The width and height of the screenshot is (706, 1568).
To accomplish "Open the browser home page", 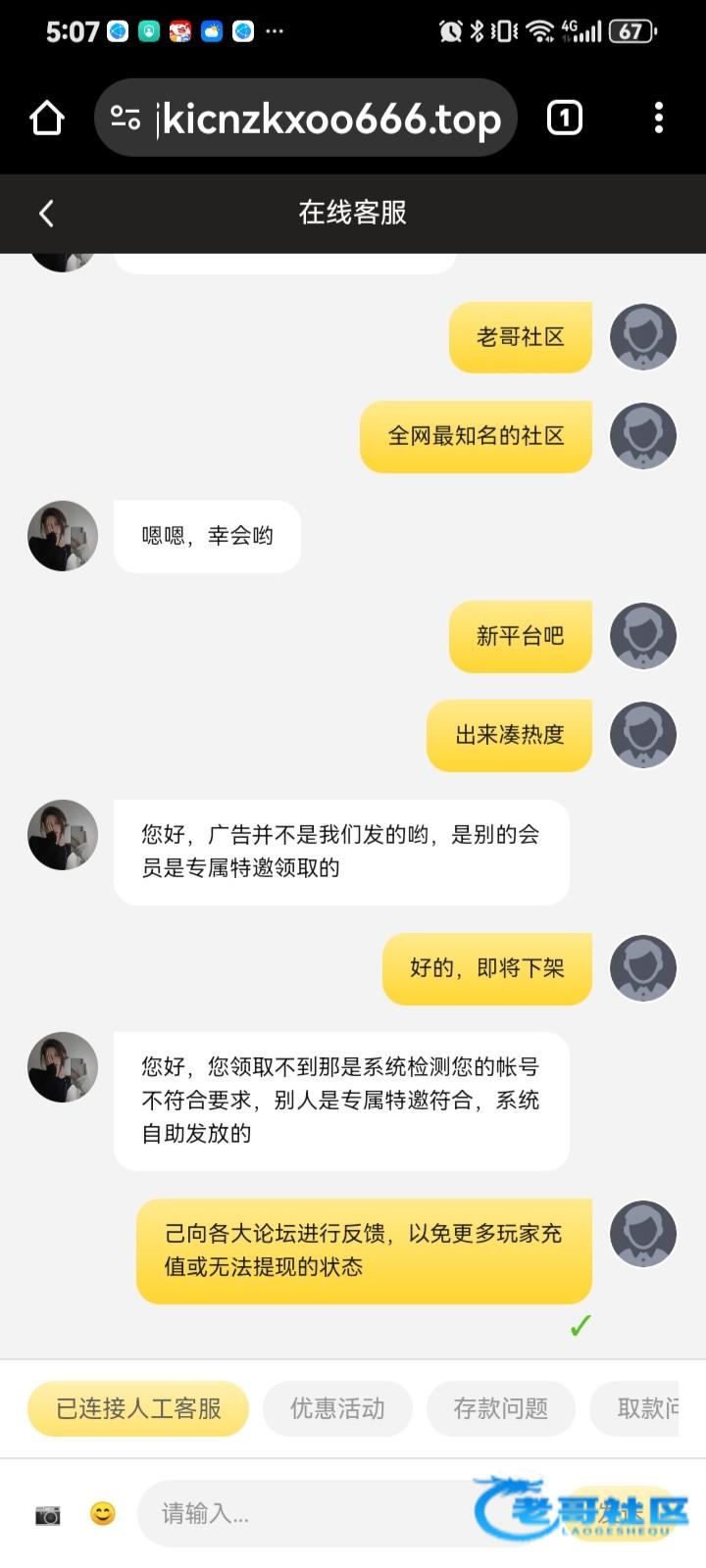I will pos(47,119).
